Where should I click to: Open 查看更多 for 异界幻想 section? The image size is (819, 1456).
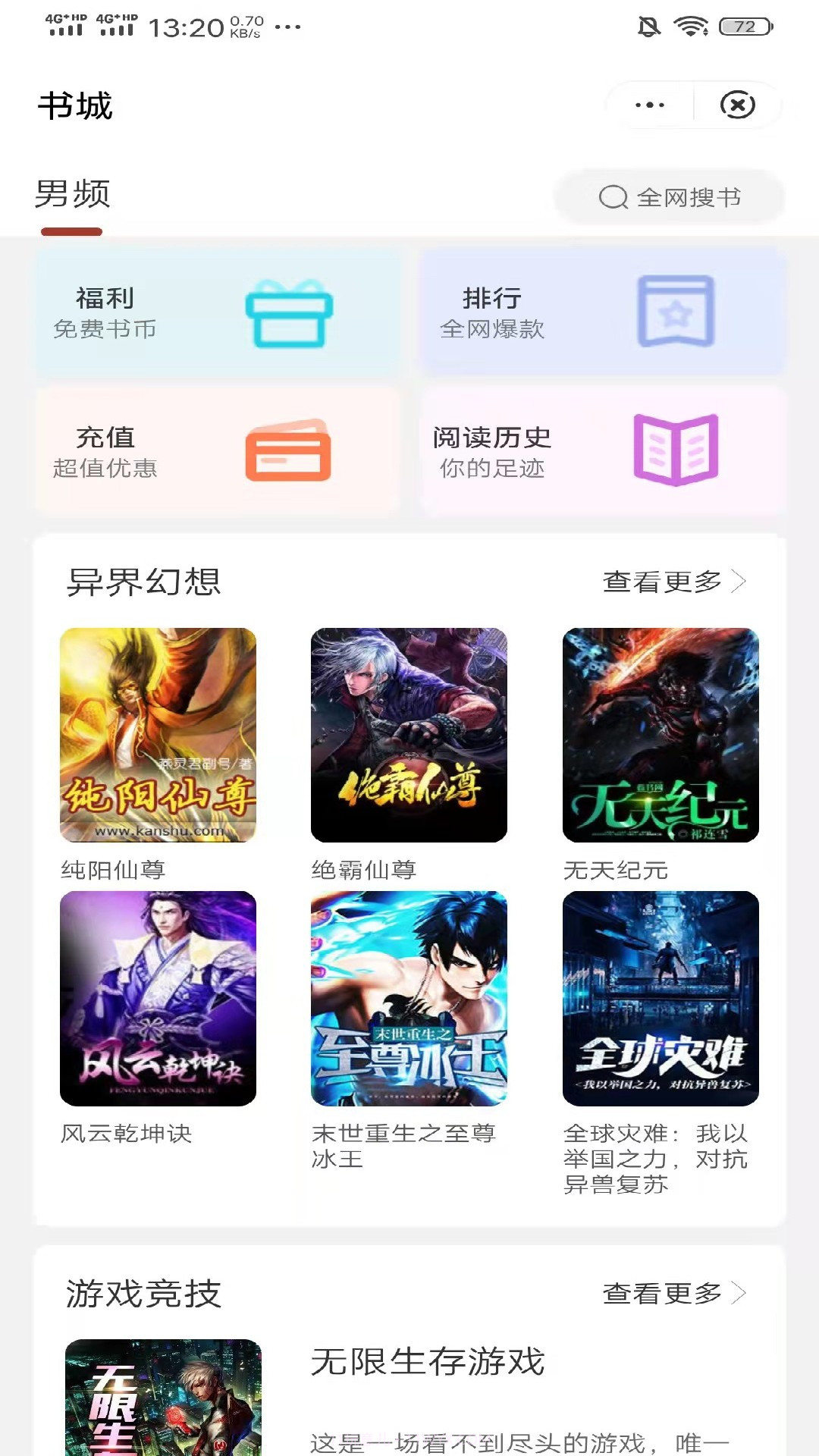coord(659,582)
